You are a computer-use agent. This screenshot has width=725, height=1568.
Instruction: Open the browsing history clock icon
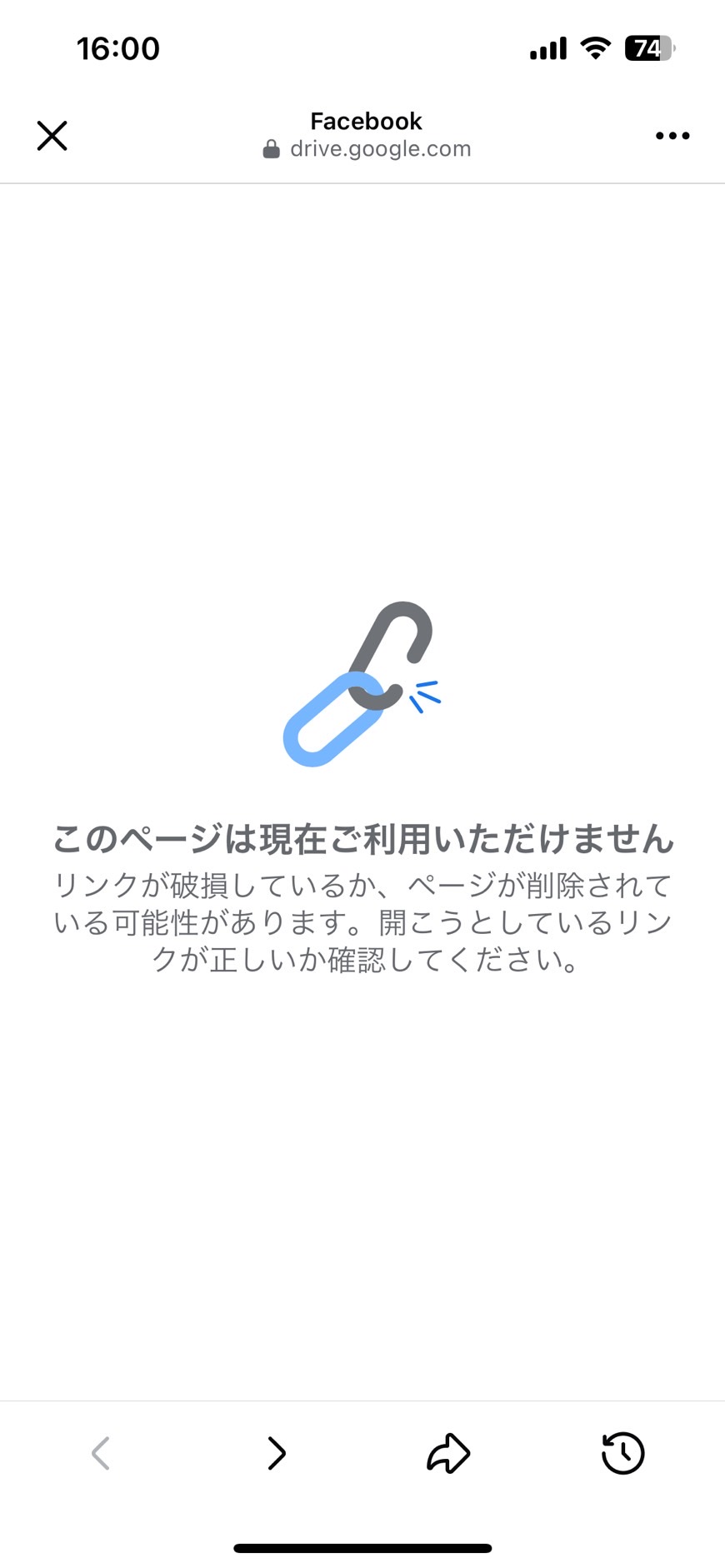click(x=622, y=1453)
